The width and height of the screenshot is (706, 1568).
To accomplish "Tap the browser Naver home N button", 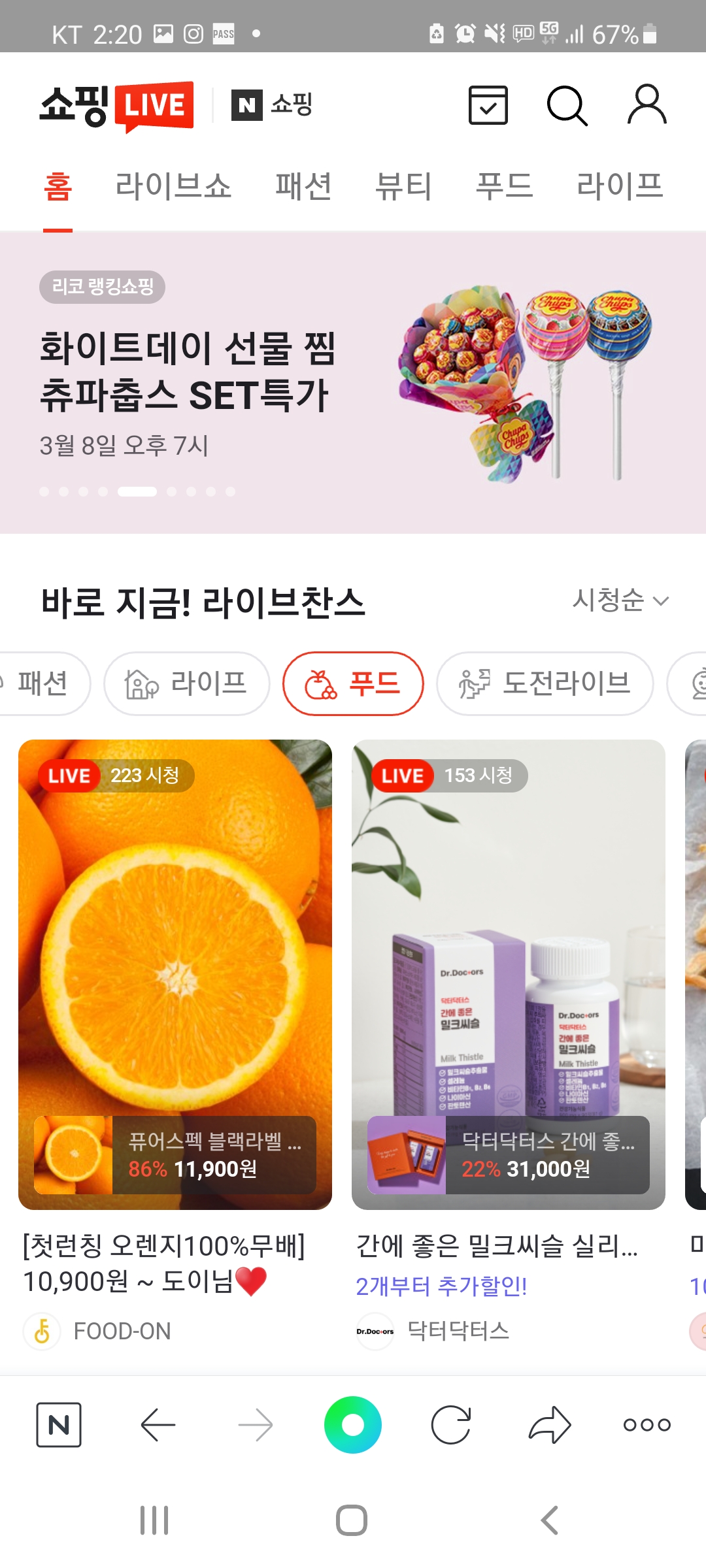I will click(x=59, y=1424).
